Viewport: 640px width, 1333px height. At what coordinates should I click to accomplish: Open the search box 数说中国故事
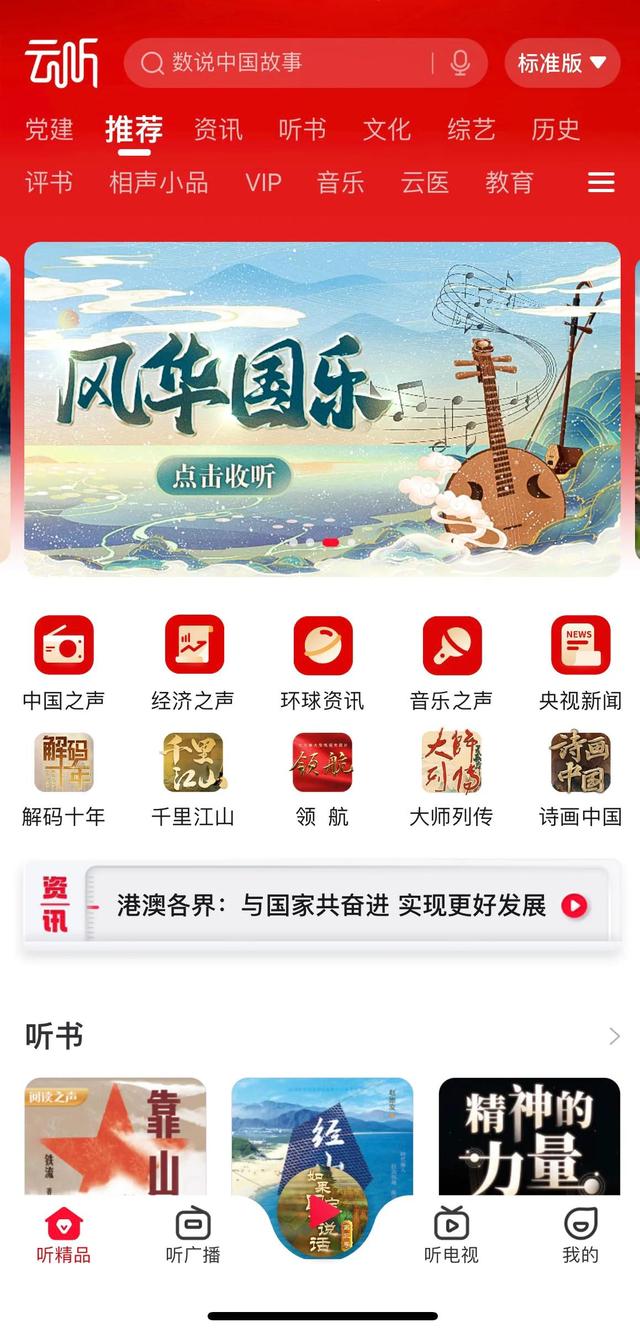[x=305, y=63]
